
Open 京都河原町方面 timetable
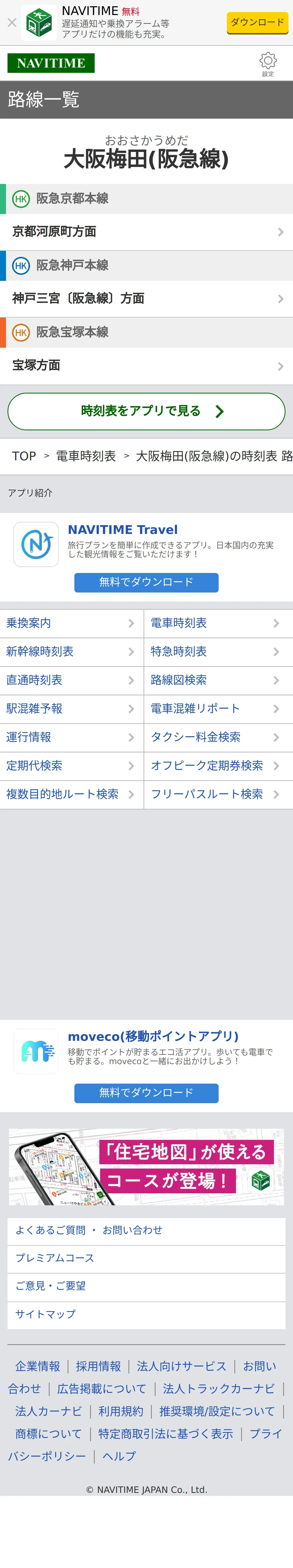coord(146,232)
